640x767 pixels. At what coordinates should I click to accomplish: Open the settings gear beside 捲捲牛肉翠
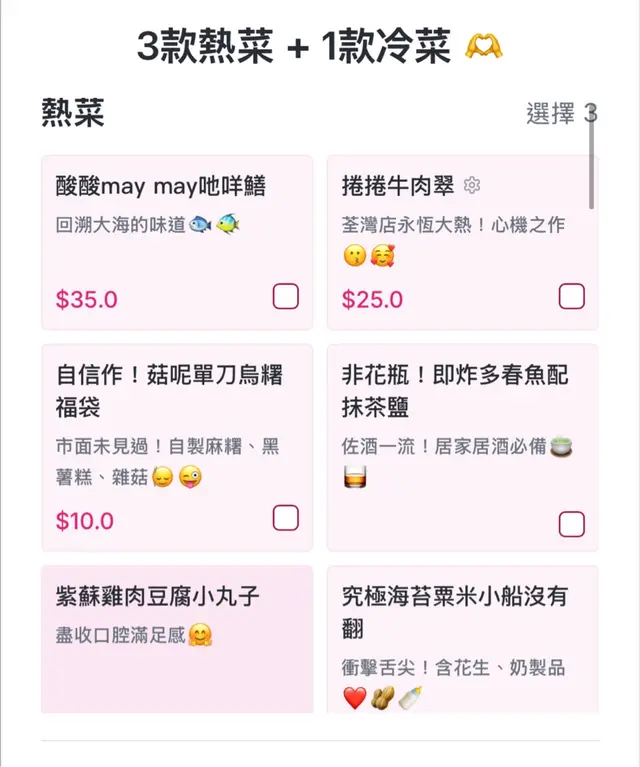(x=473, y=186)
